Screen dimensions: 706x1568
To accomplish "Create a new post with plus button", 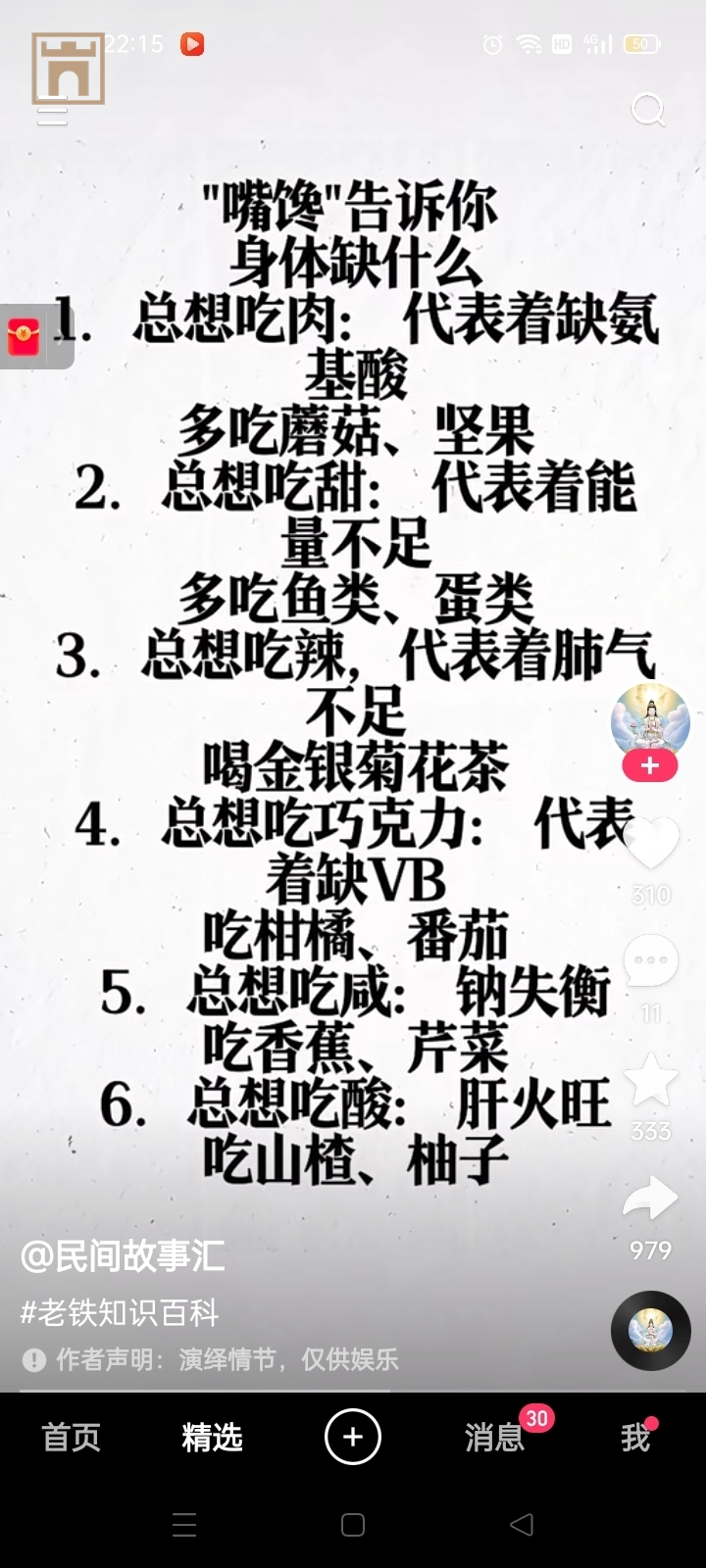I will pos(353,1437).
